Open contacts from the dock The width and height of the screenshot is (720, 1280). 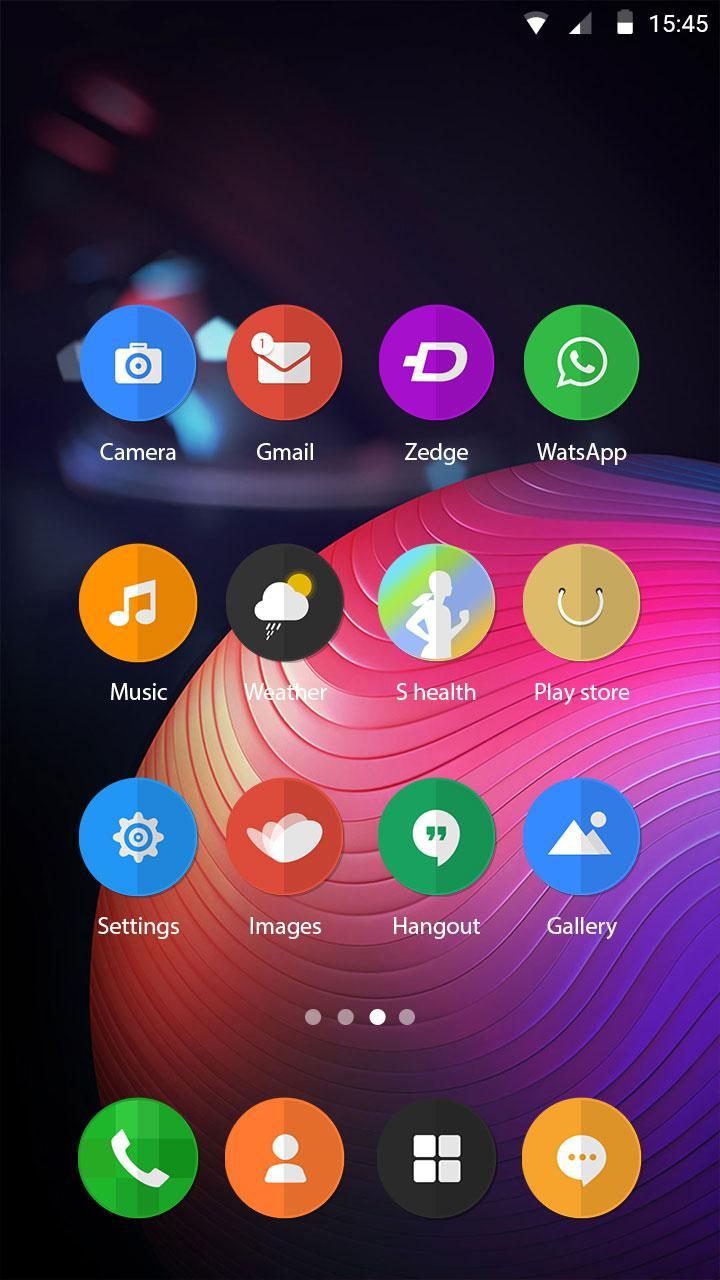pyautogui.click(x=285, y=1158)
